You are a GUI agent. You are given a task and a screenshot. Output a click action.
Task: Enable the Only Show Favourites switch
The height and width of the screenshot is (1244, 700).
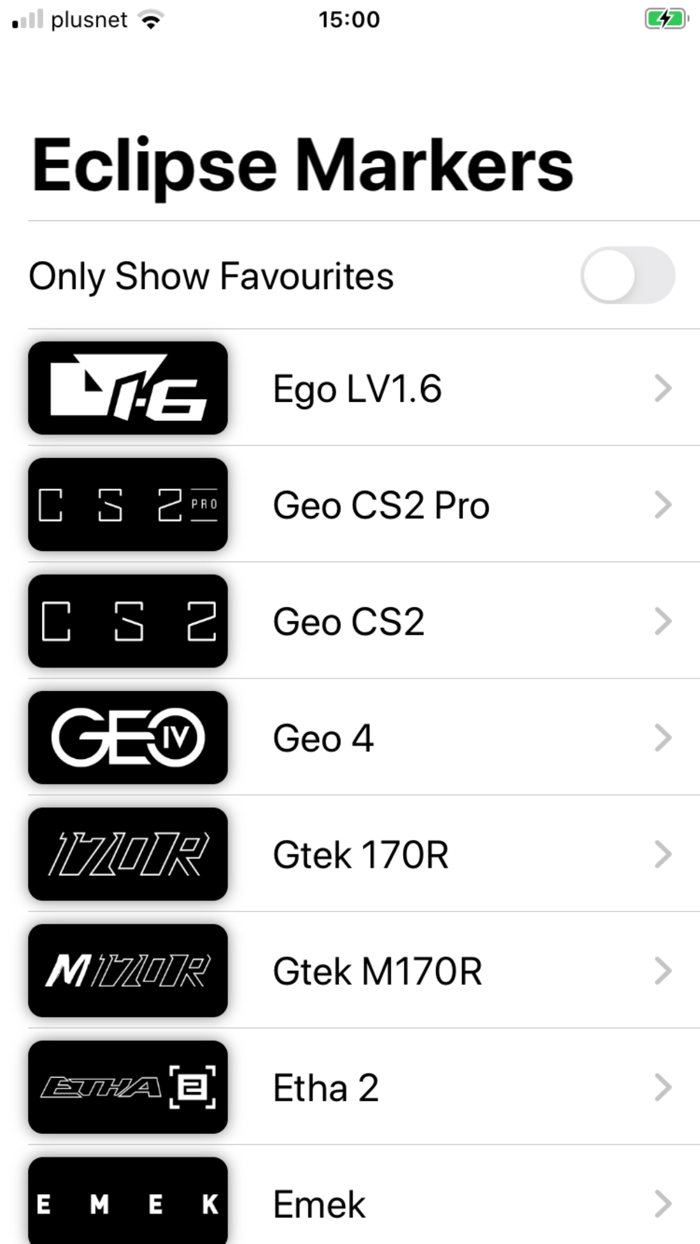pos(627,275)
